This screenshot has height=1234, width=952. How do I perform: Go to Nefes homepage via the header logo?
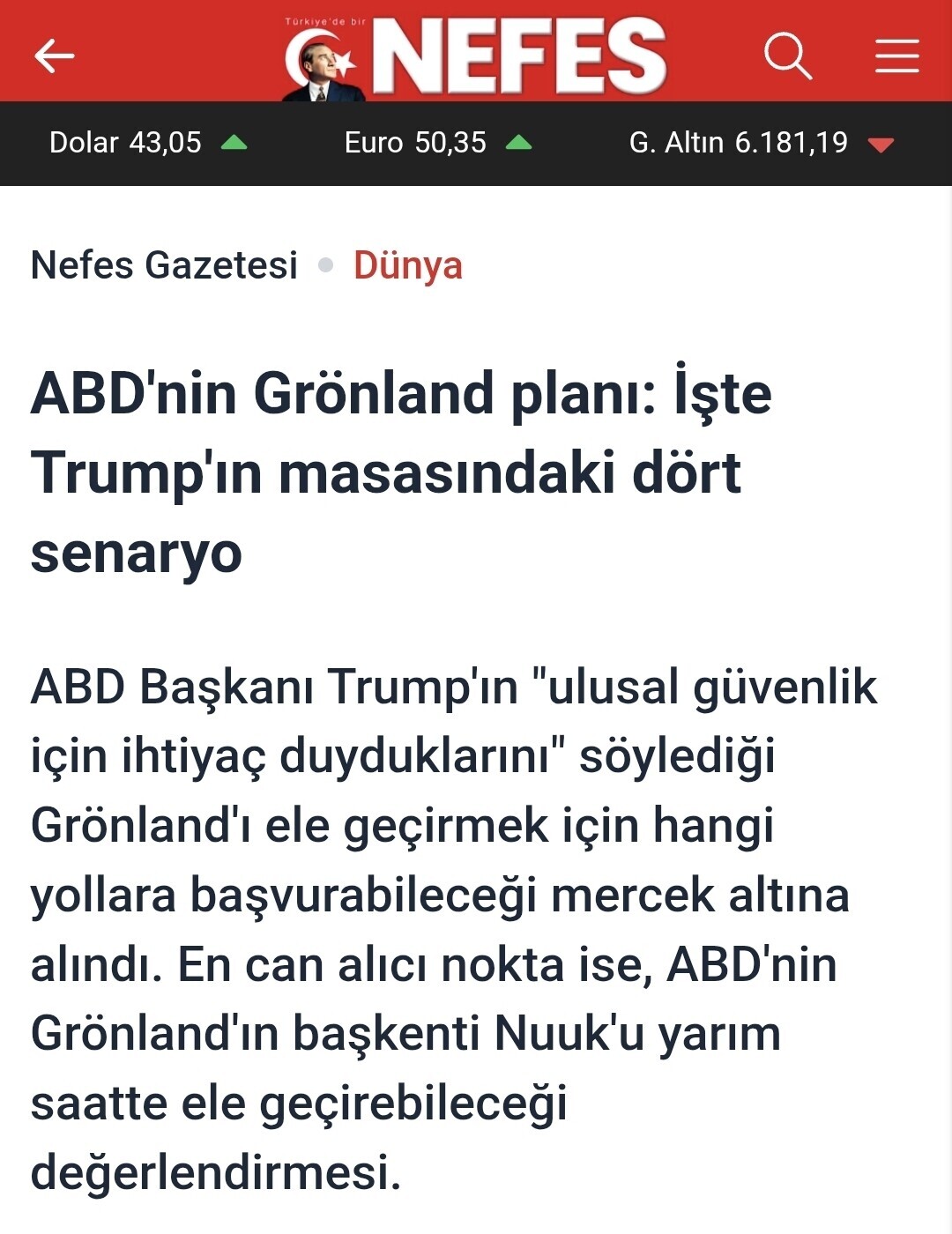pyautogui.click(x=476, y=56)
